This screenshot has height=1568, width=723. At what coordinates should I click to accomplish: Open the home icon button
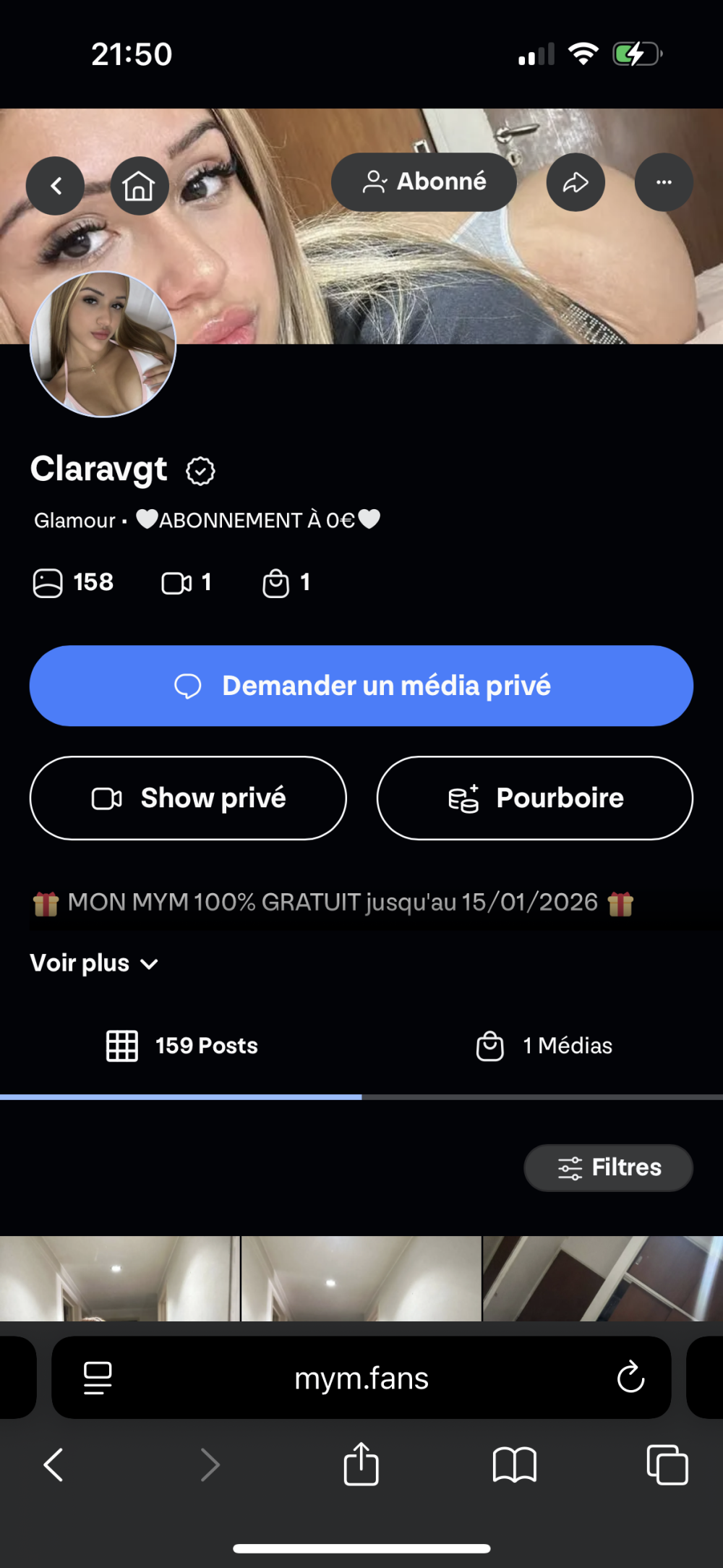139,186
